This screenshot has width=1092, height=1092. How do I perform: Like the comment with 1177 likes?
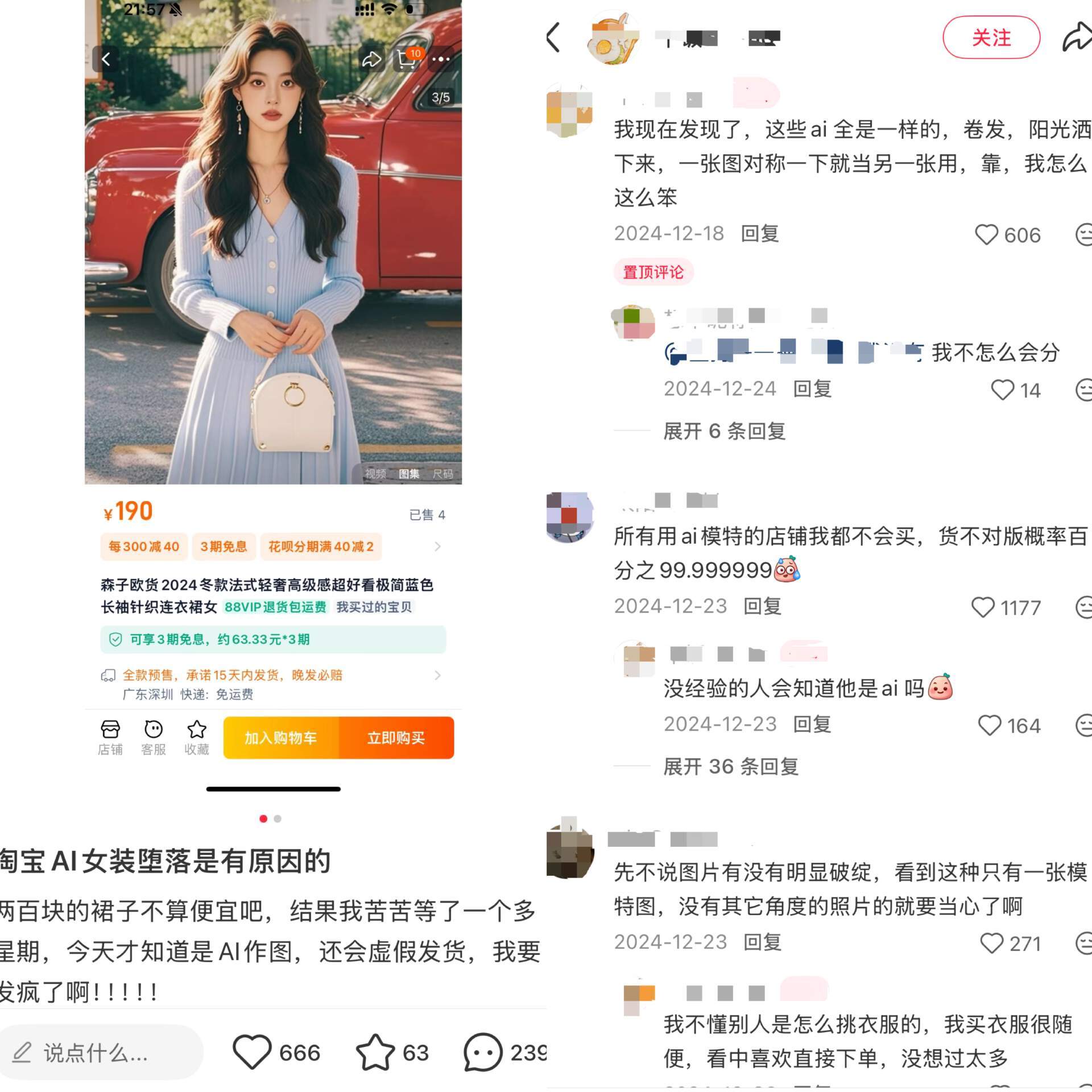(983, 607)
